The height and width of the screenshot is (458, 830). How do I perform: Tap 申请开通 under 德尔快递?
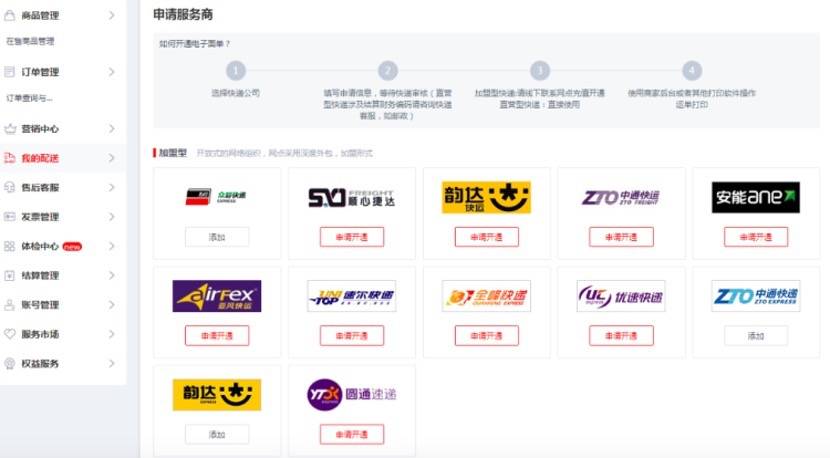point(351,336)
